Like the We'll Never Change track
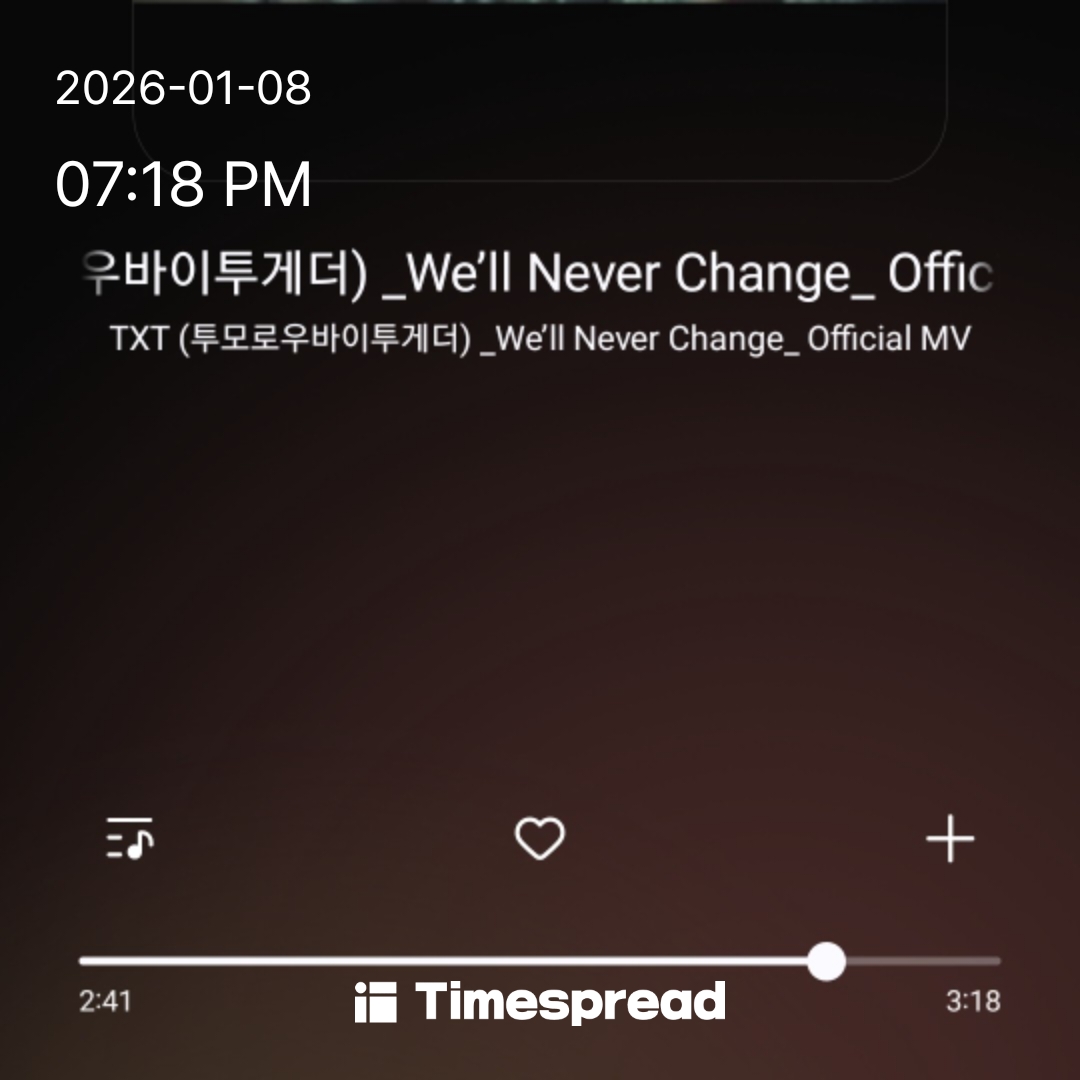1080x1080 pixels. [x=539, y=838]
